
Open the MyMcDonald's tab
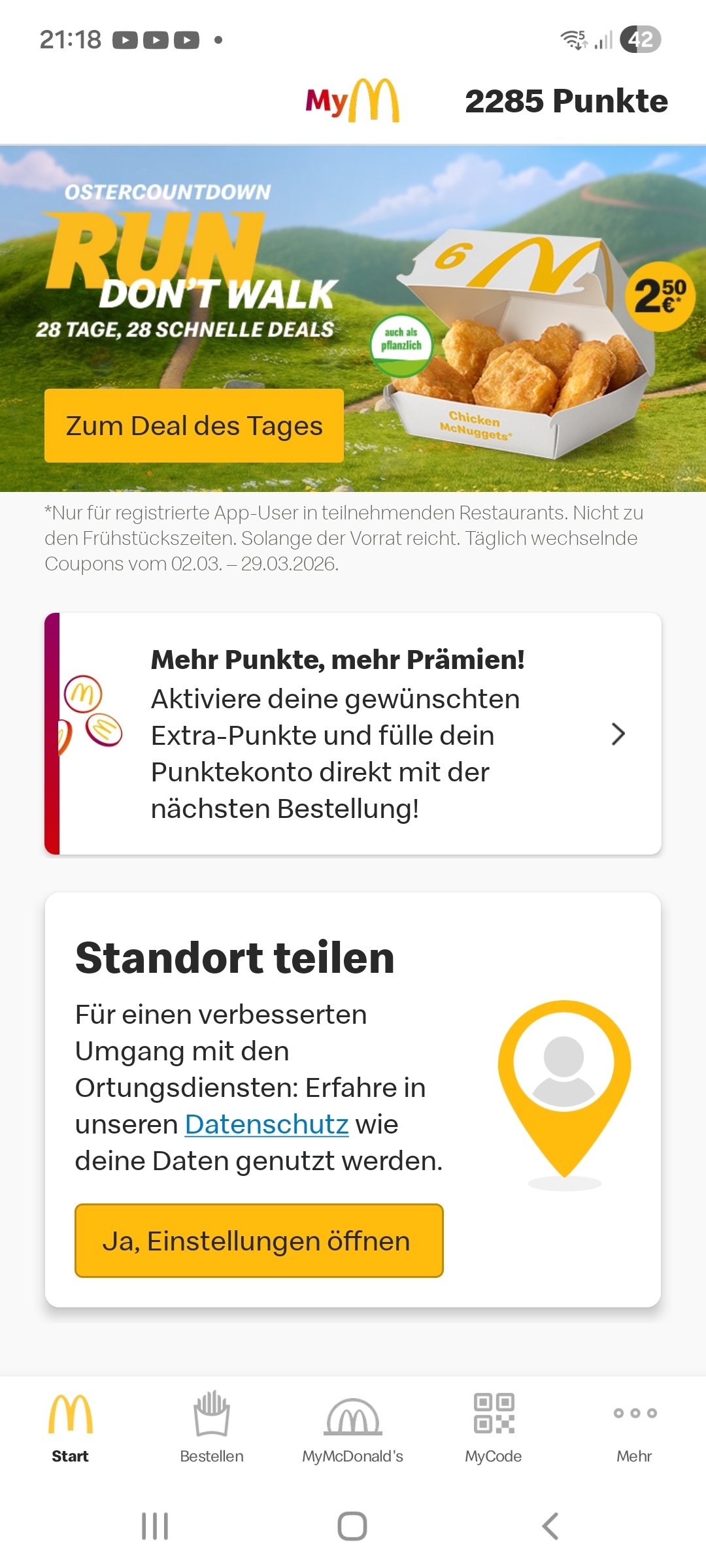352,1428
